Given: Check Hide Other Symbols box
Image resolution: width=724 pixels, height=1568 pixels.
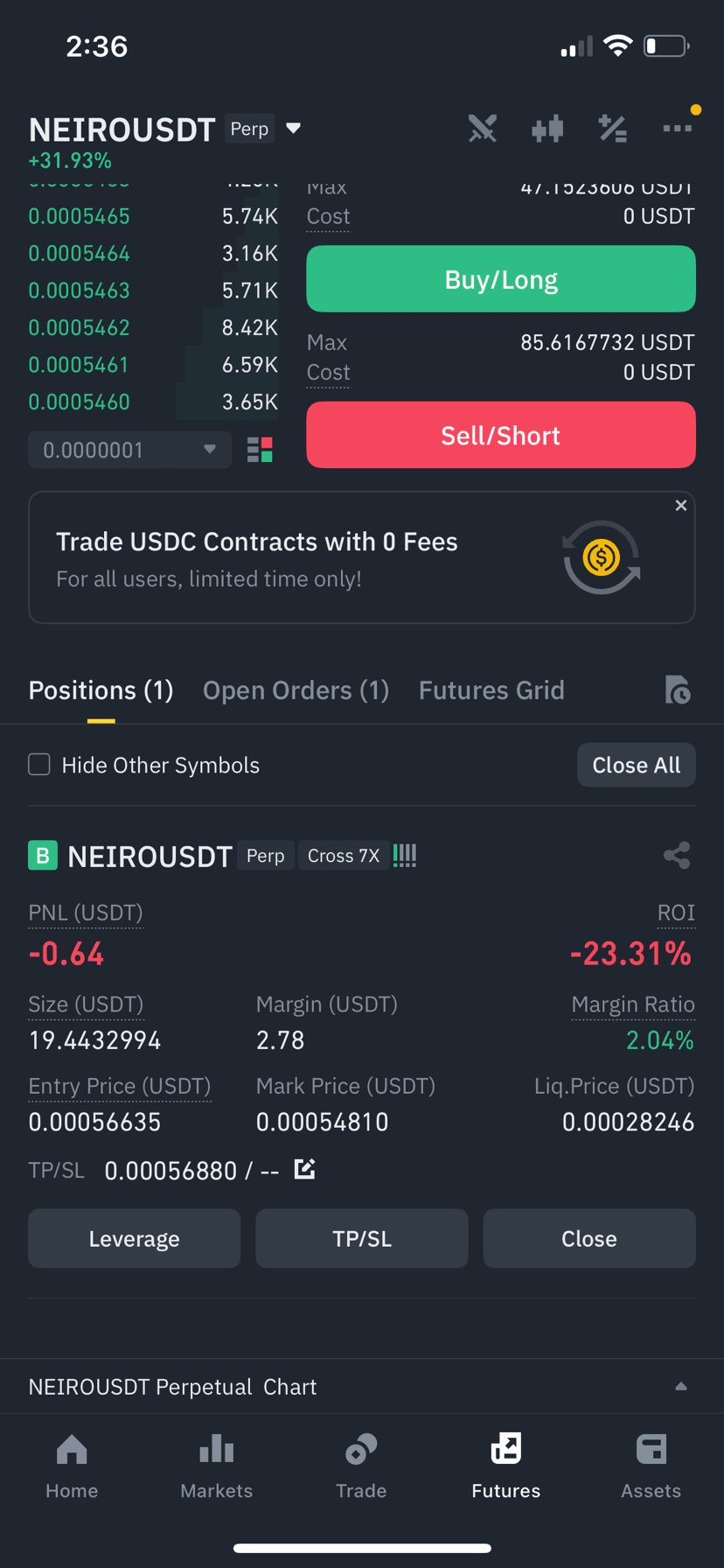Looking at the screenshot, I should [39, 765].
